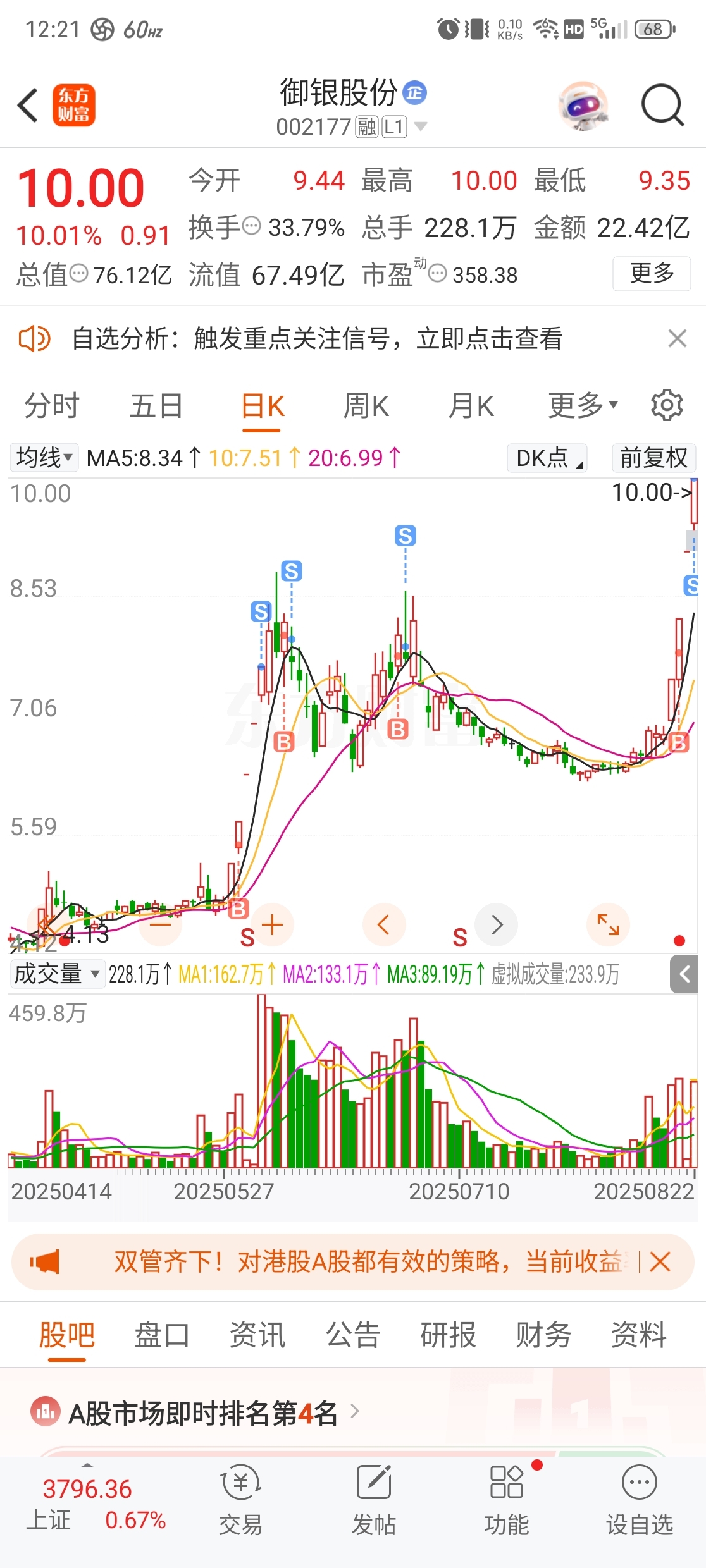This screenshot has height=1568, width=706.
Task: Open the robot assistant avatar
Action: tap(583, 106)
